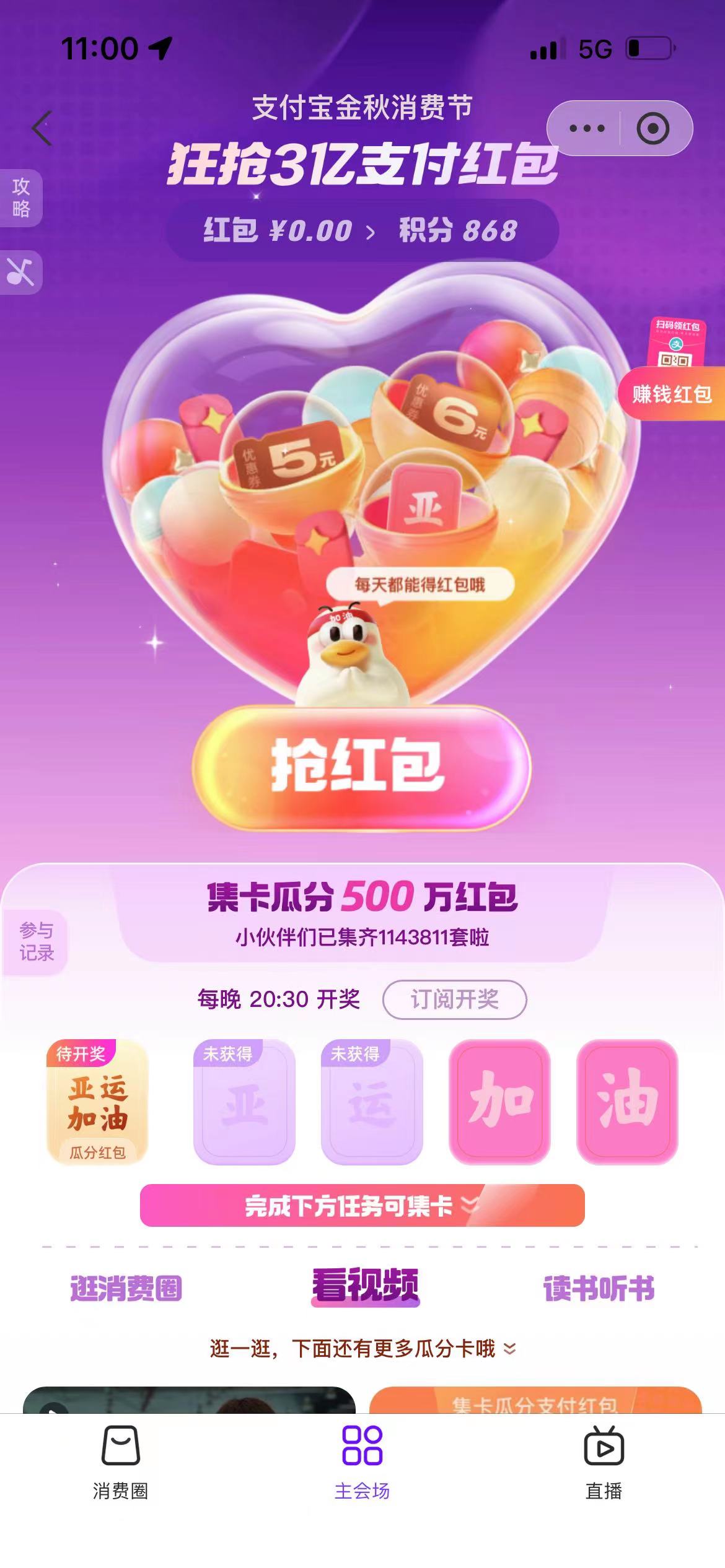Tap the unobtained 运 card

(x=372, y=1102)
